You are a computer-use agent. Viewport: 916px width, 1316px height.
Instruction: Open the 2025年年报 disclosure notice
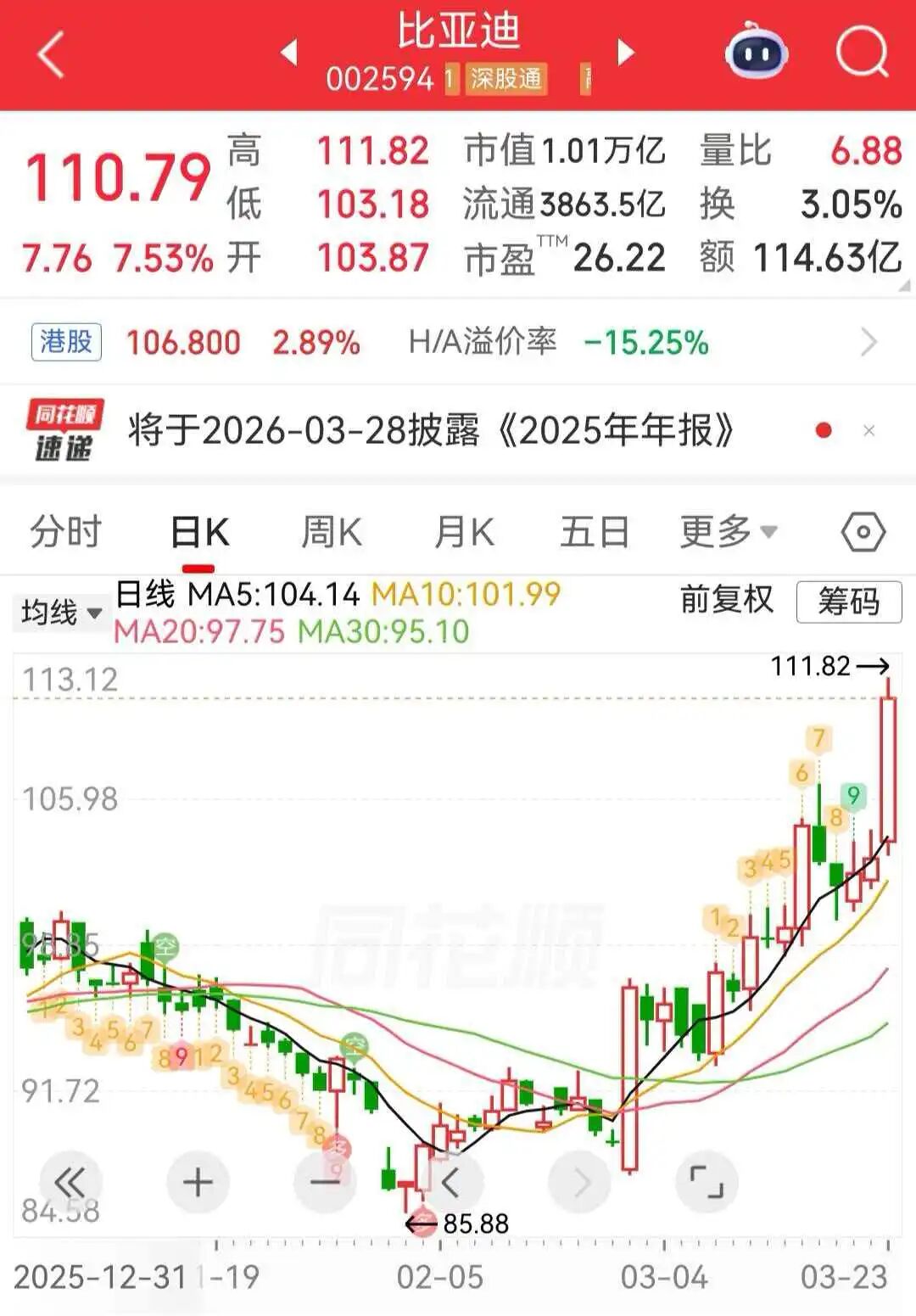point(431,431)
